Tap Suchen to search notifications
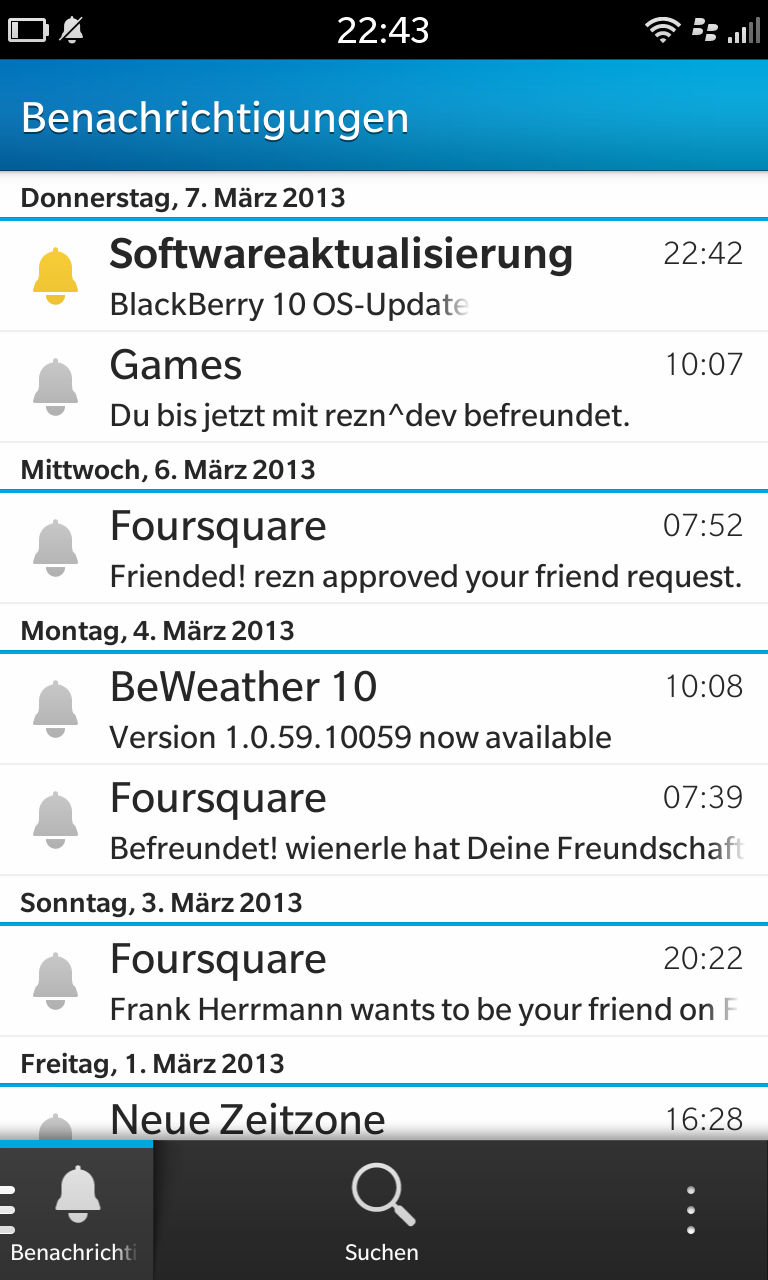768x1280 pixels. 382,1211
